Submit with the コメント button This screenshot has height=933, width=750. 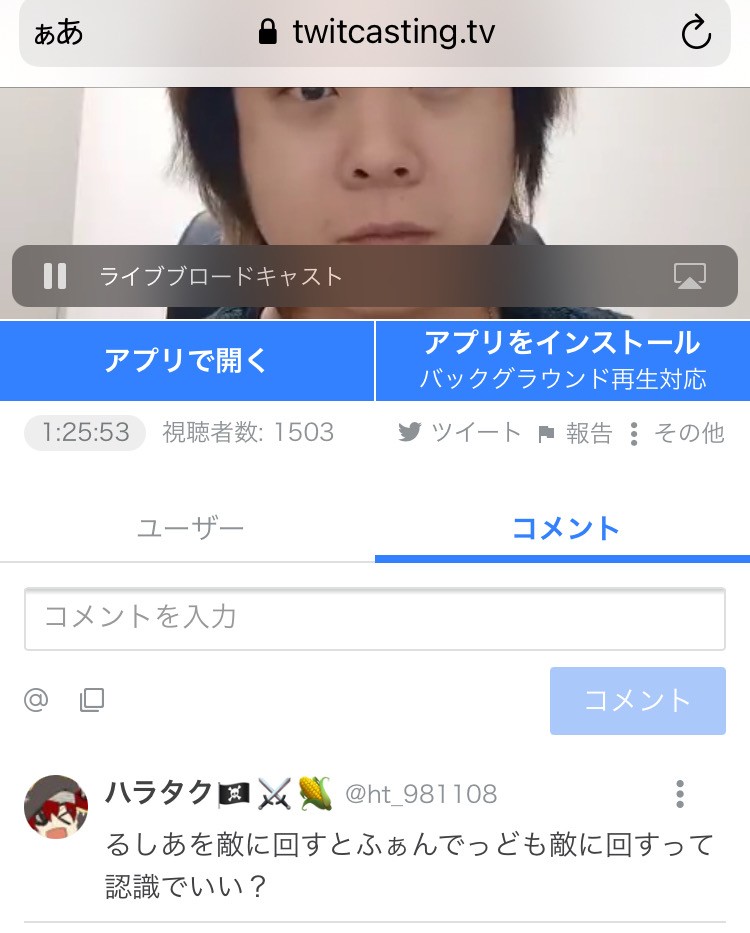[637, 701]
